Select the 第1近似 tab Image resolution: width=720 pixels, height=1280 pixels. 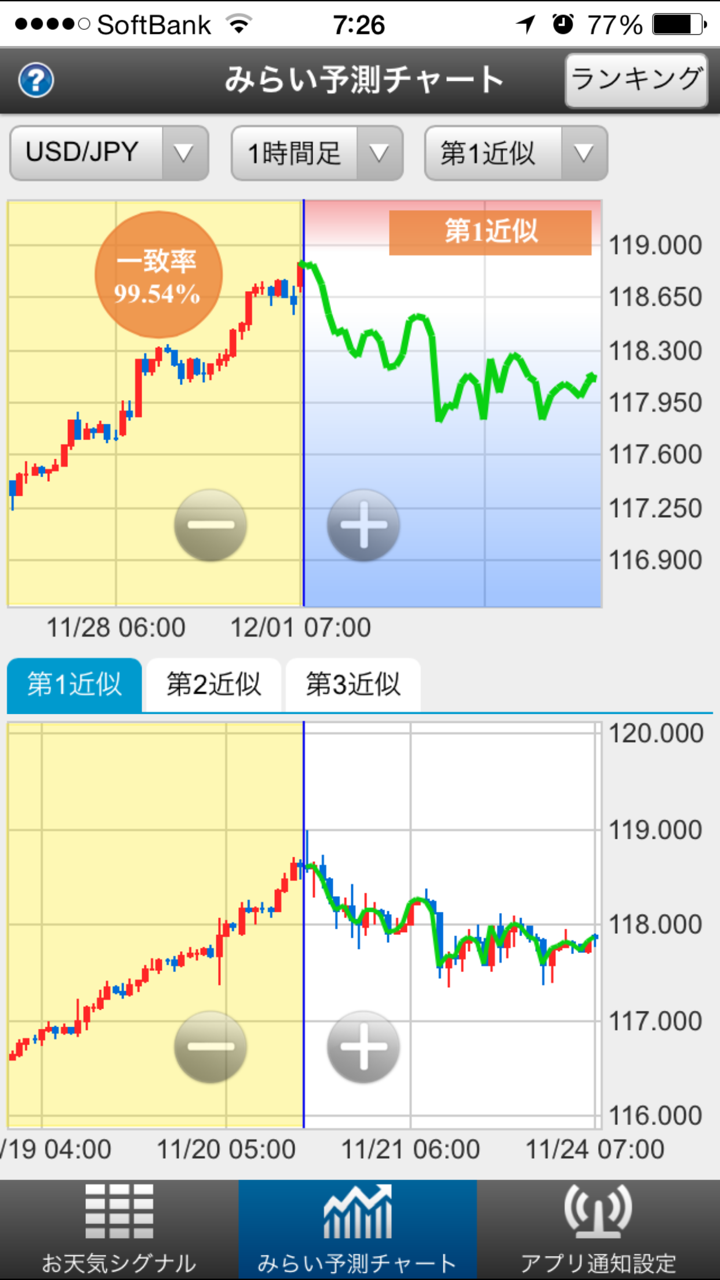point(75,685)
